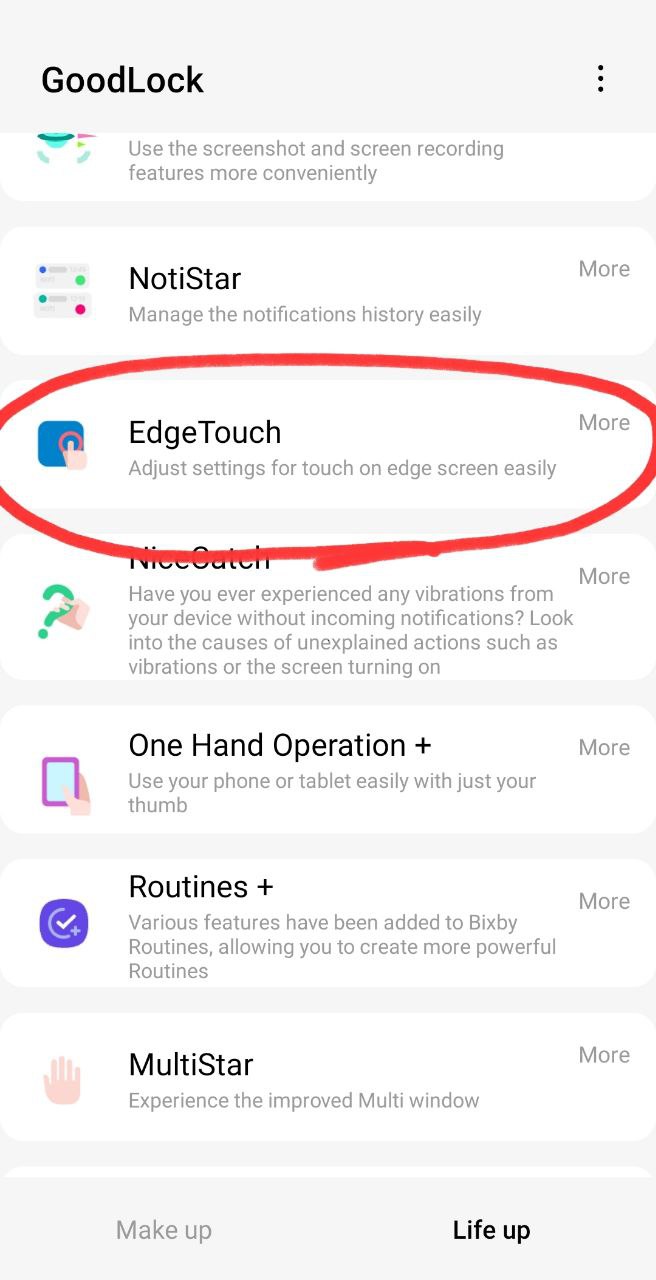Viewport: 656px width, 1280px height.
Task: Expand More for Routines +
Action: point(604,901)
